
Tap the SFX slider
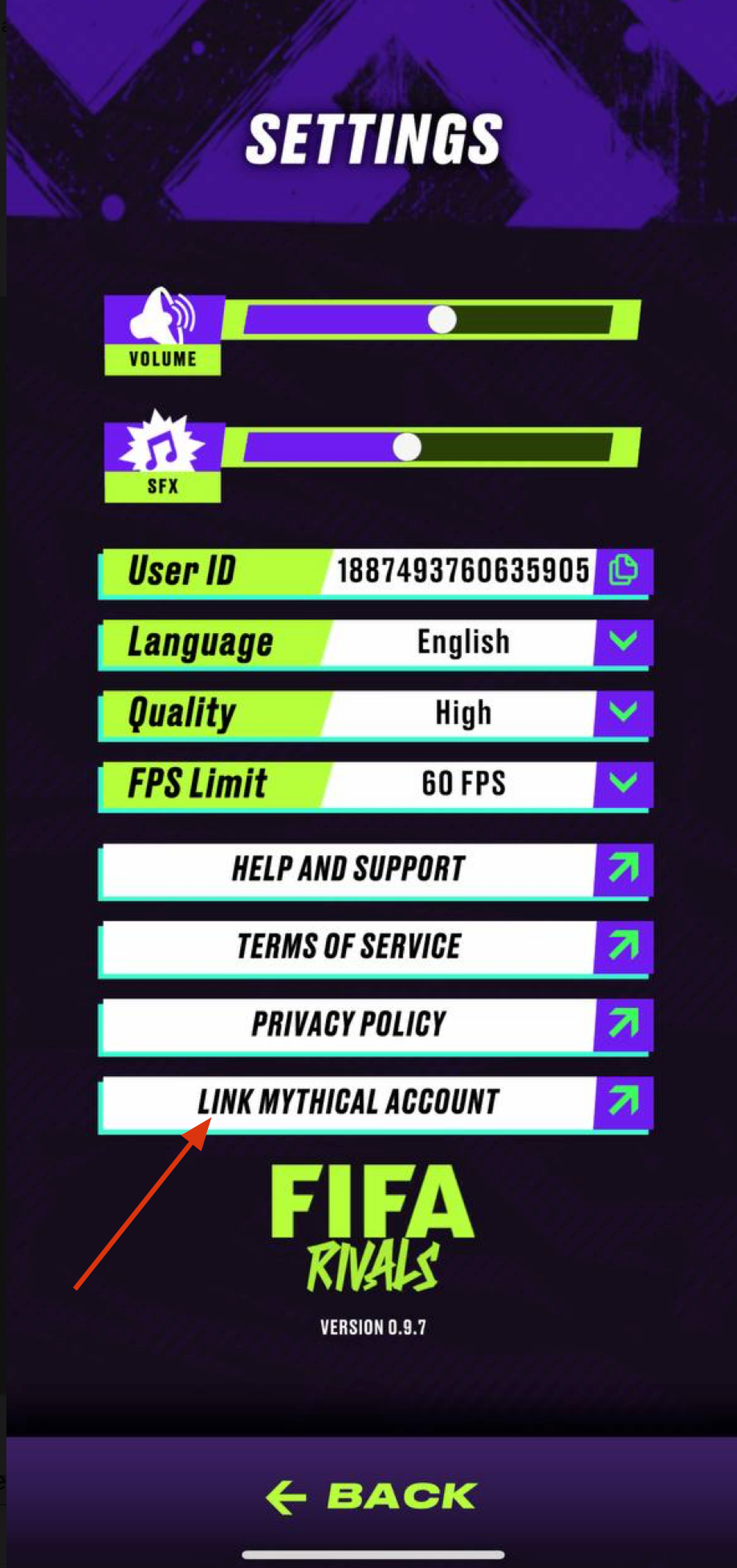click(407, 447)
